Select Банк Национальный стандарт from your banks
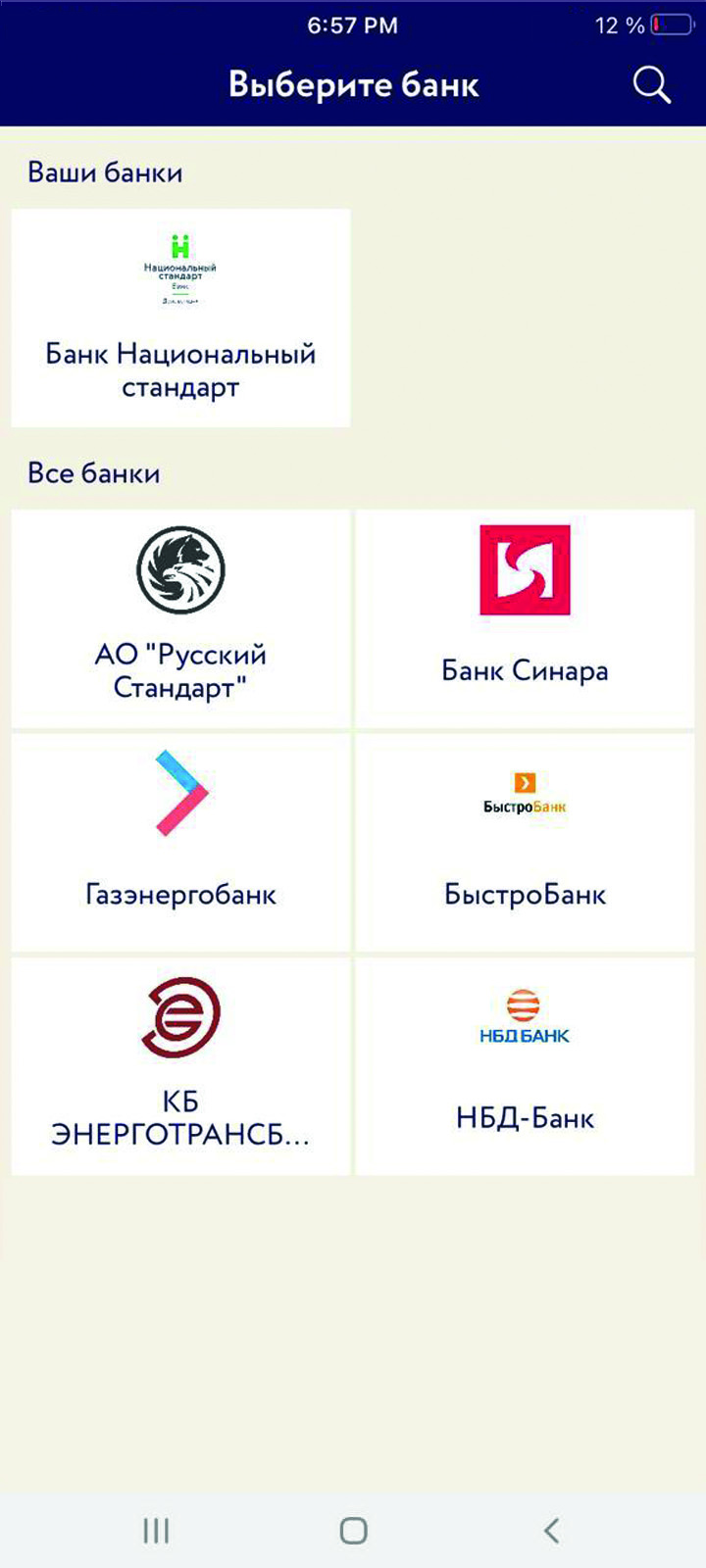The image size is (706, 1568). [x=180, y=318]
